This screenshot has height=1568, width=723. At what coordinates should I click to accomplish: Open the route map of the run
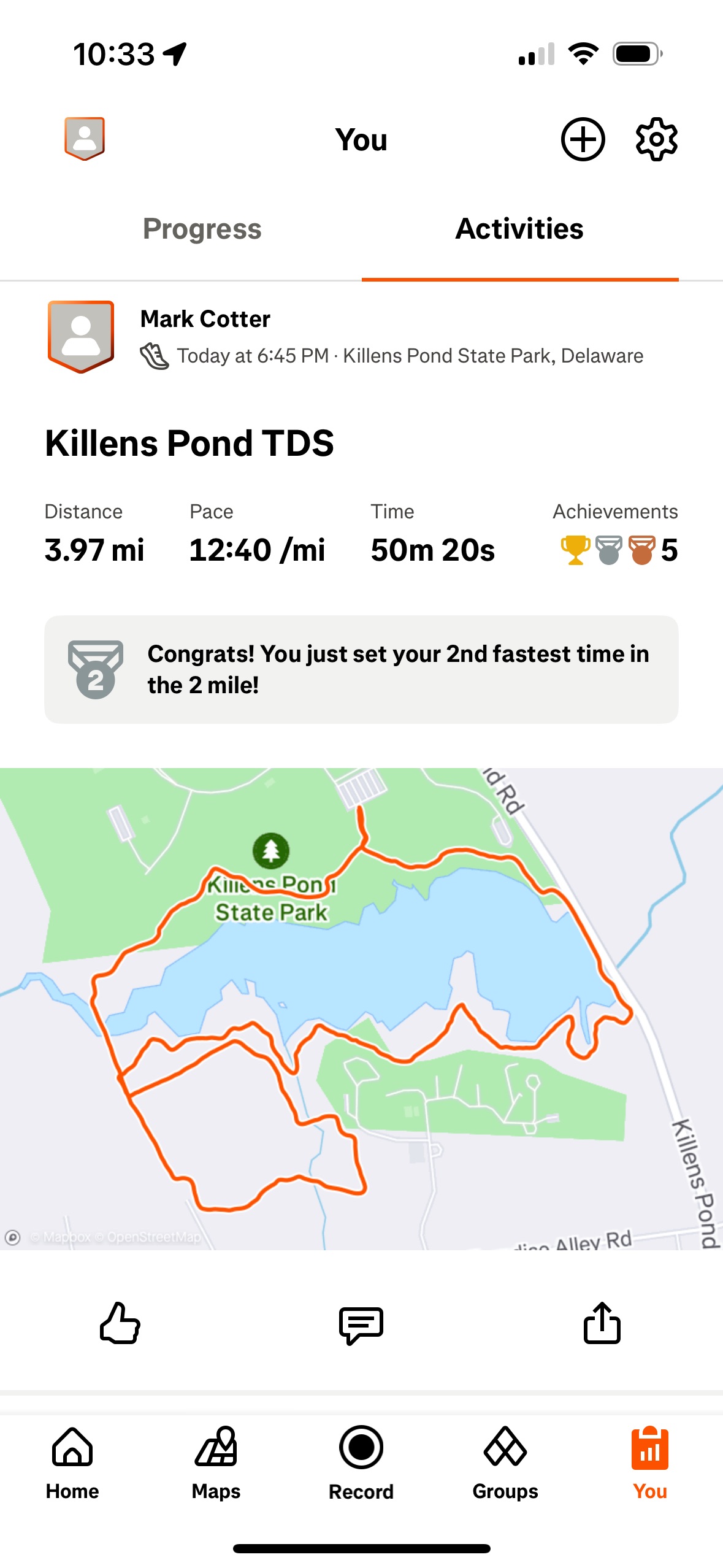click(361, 1009)
